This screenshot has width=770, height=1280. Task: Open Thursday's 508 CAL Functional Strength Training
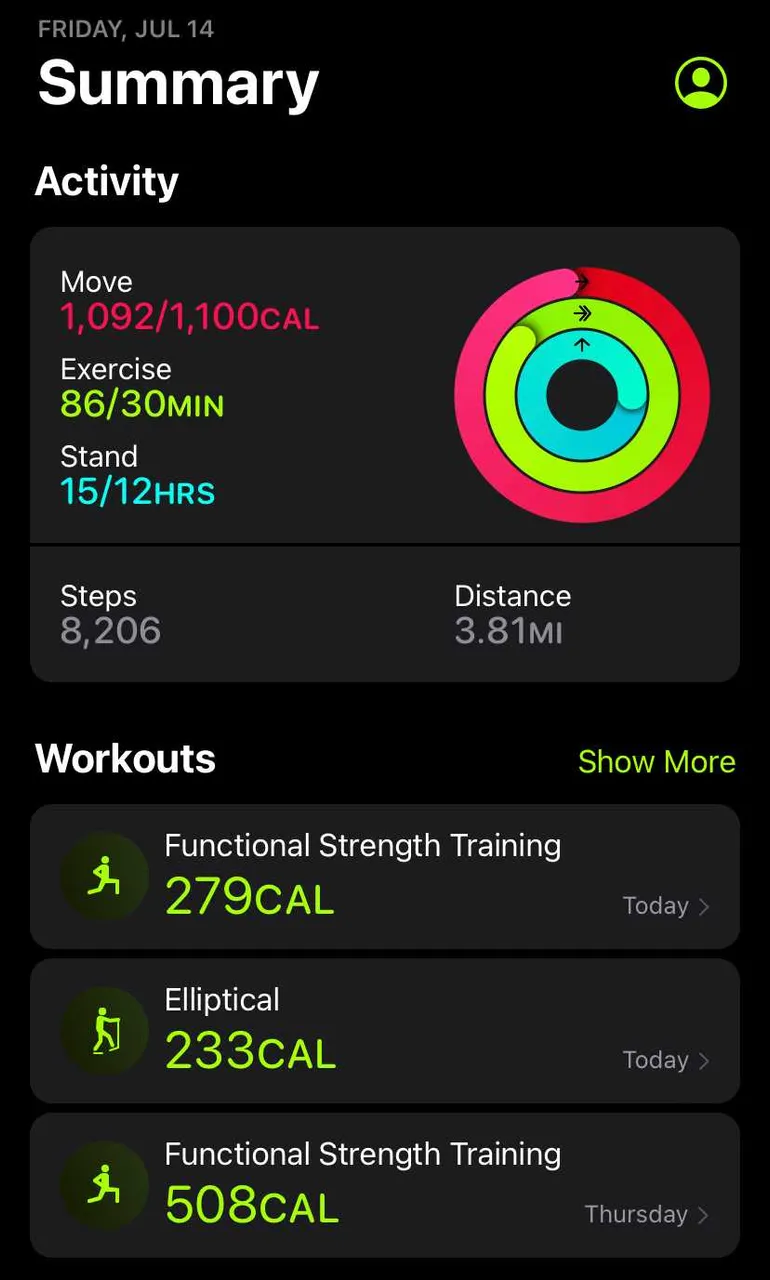coord(385,1185)
